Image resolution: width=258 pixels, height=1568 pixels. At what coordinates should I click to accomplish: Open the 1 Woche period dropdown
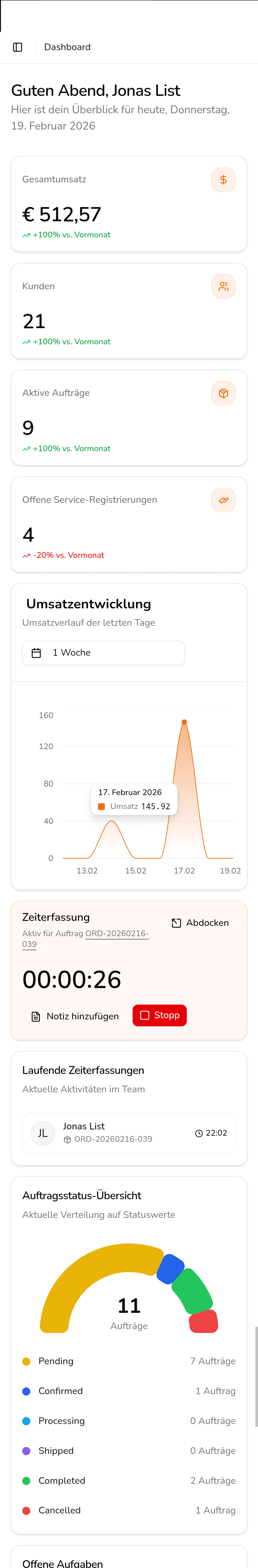103,653
